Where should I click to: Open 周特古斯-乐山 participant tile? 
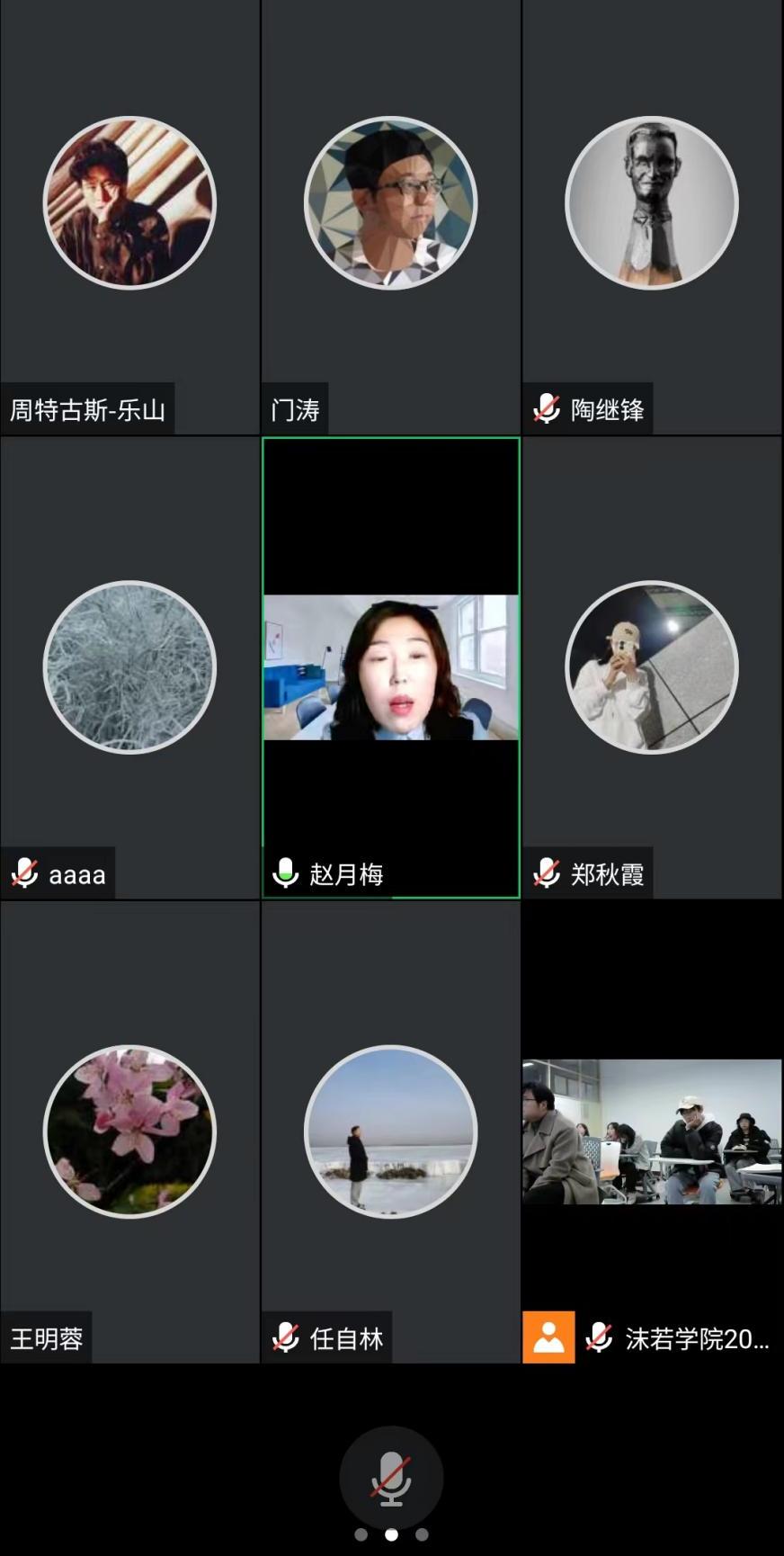coord(129,203)
